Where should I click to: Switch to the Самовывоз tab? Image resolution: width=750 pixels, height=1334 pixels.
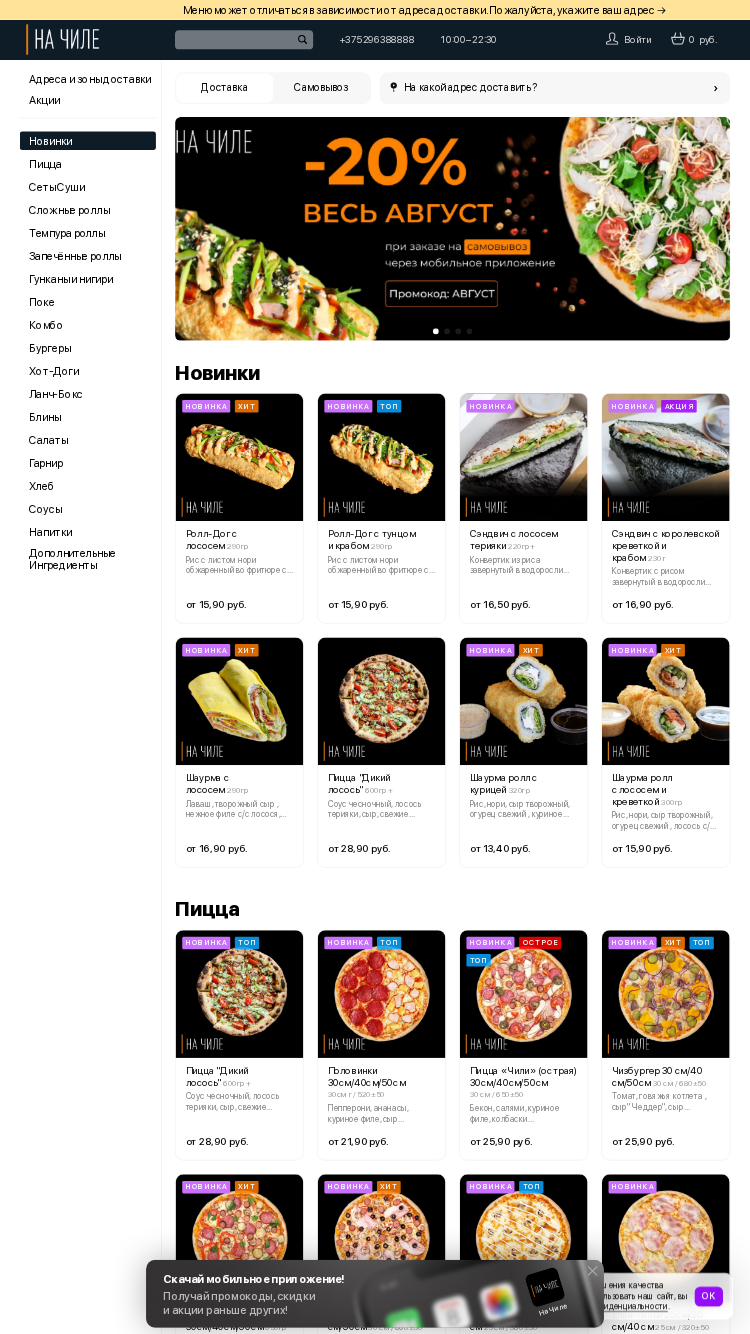point(321,88)
